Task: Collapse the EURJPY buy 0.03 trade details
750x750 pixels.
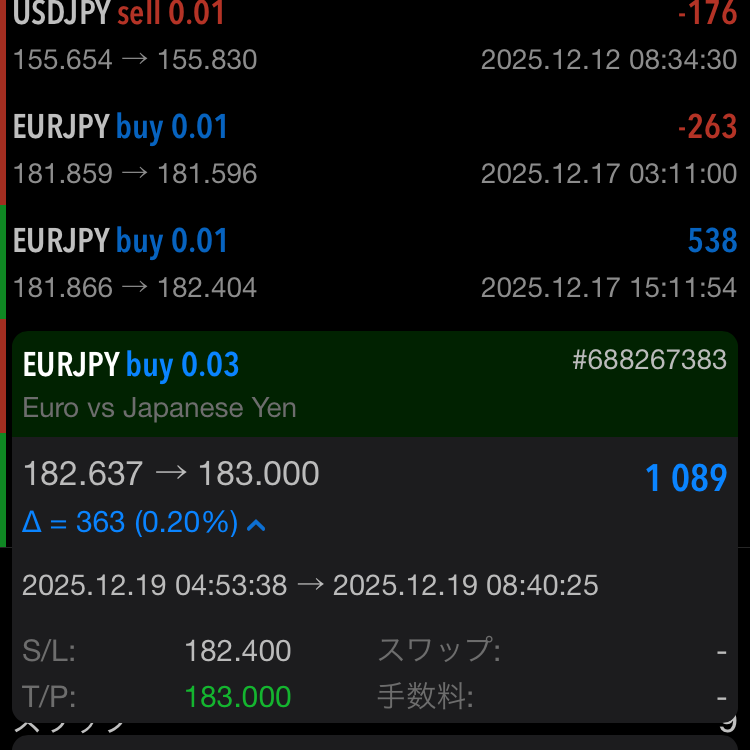Action: (x=375, y=384)
